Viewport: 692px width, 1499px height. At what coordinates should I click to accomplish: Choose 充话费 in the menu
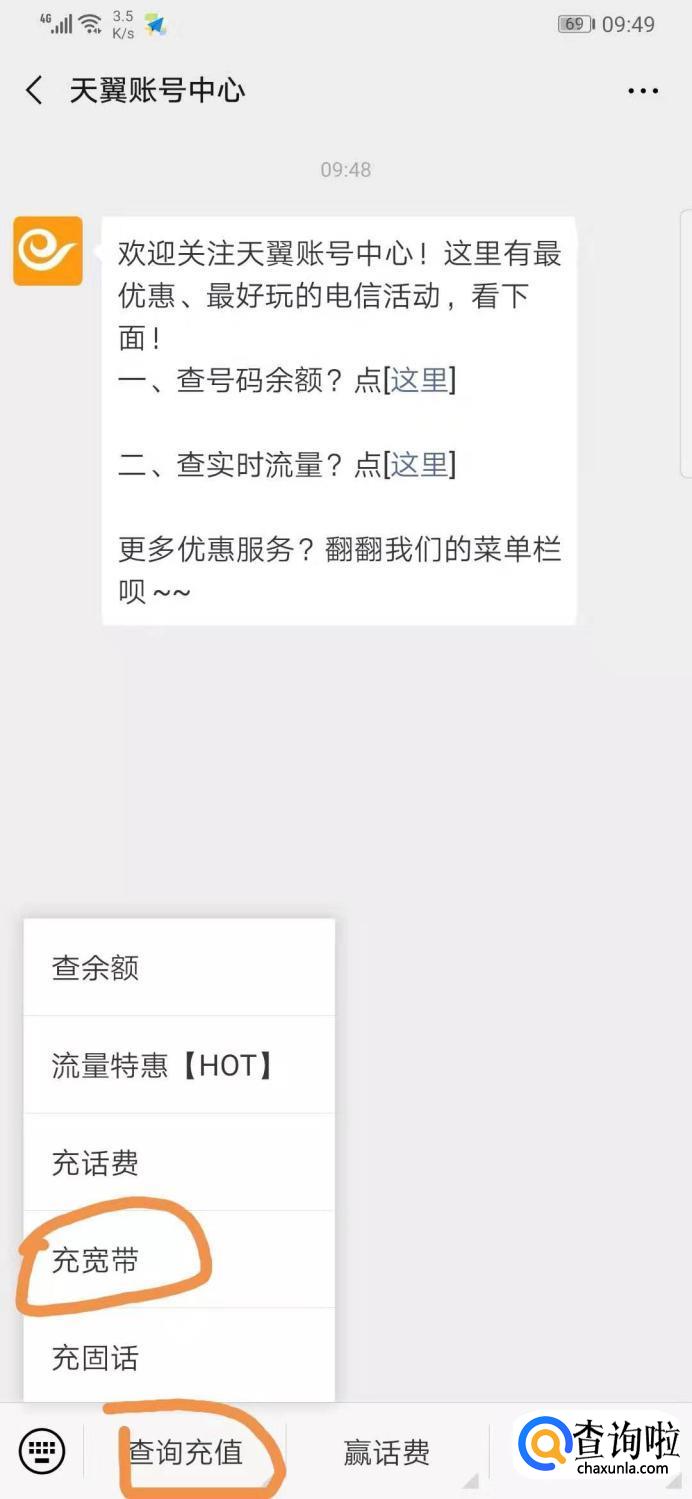click(178, 1163)
